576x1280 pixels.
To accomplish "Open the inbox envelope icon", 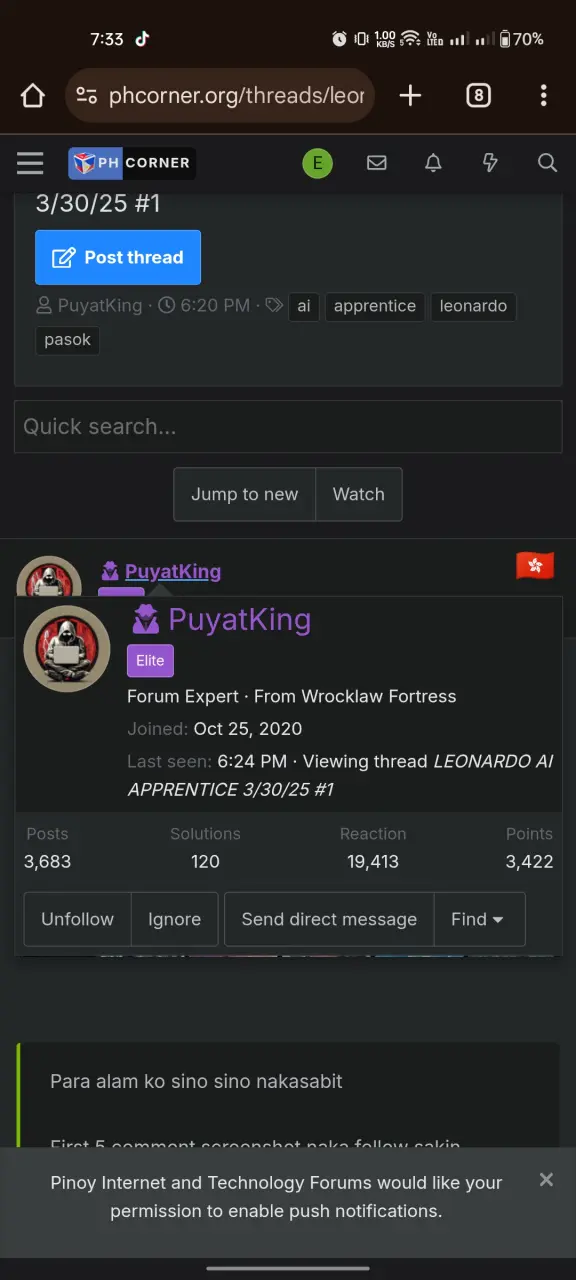I will (377, 163).
